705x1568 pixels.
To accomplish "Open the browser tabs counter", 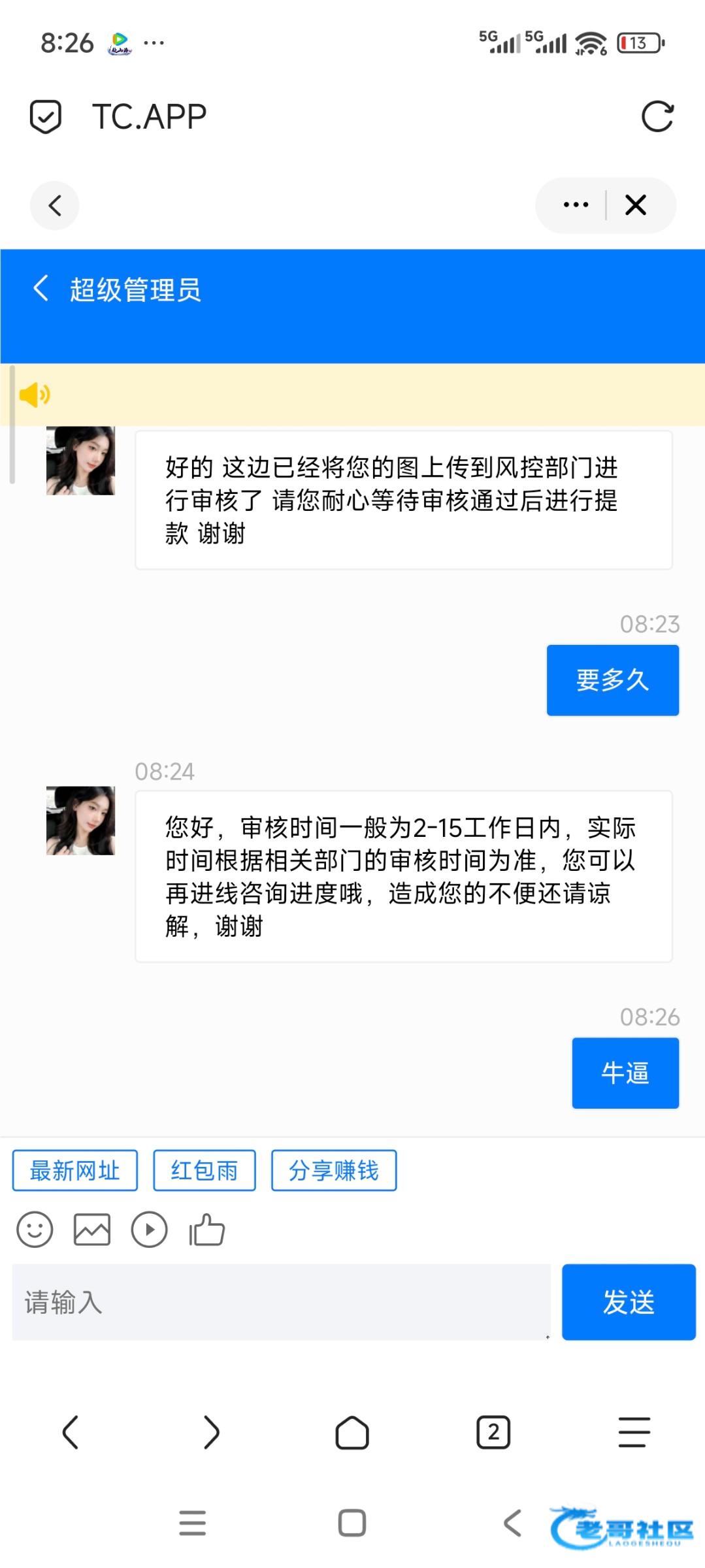I will click(493, 1433).
